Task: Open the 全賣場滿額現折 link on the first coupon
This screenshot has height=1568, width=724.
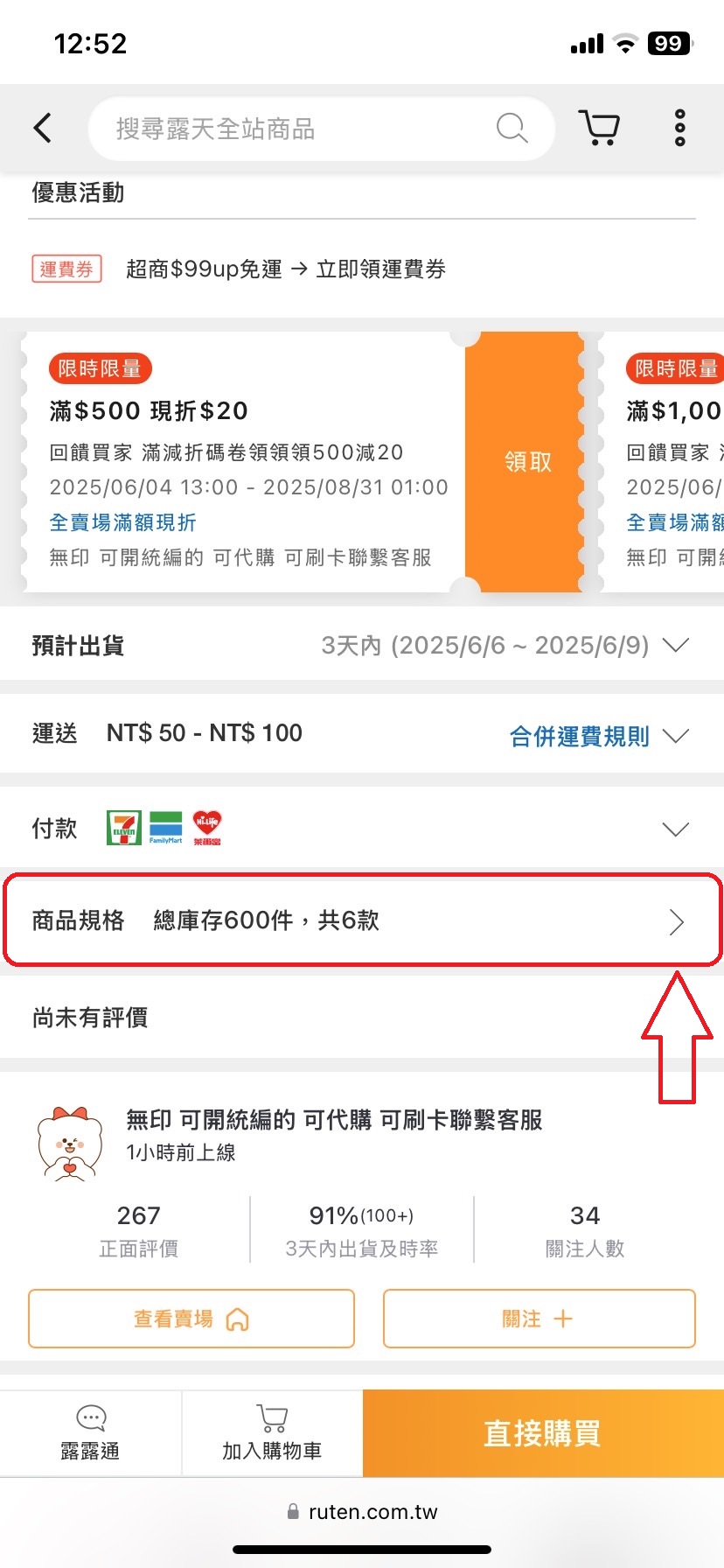Action: (123, 522)
